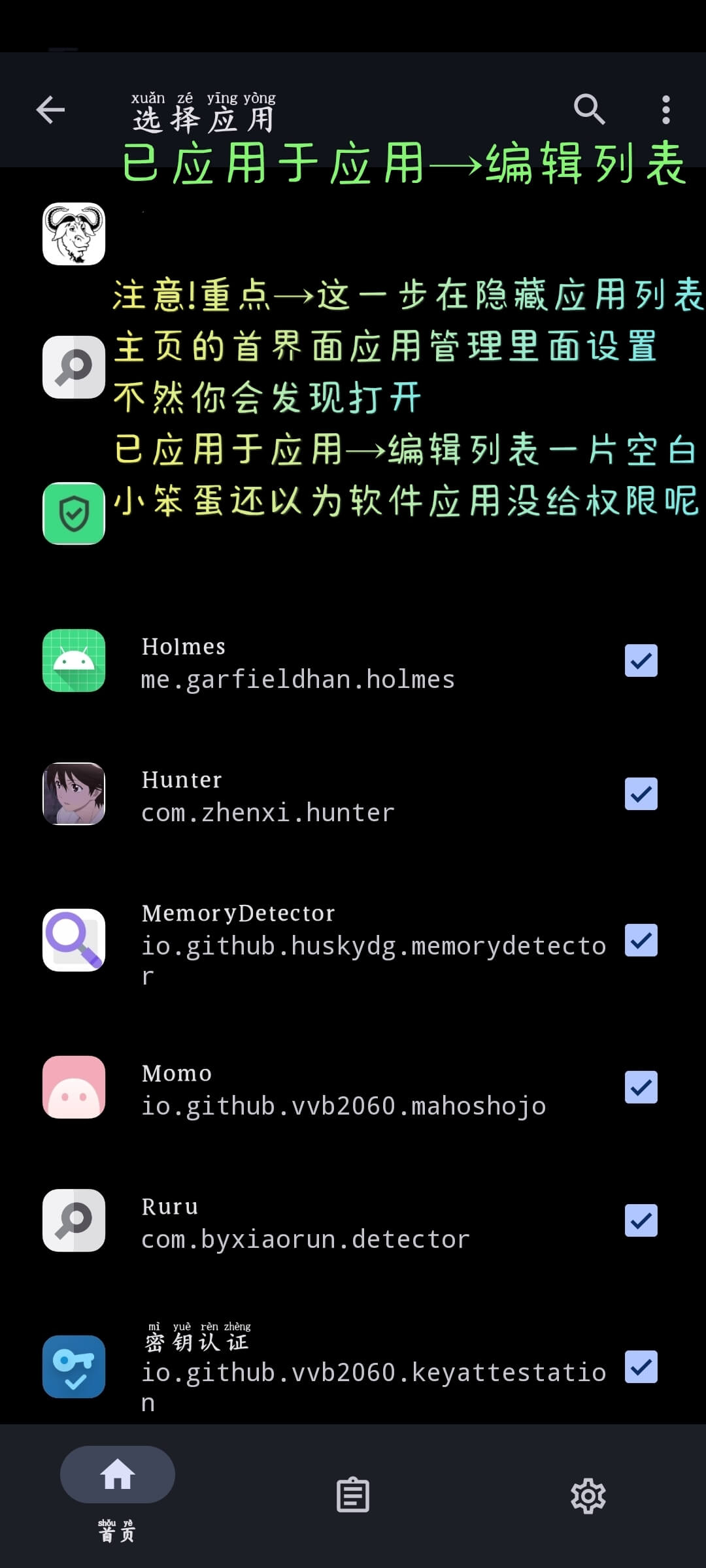This screenshot has height=1568, width=706.
Task: Uncheck the Holmes app checkbox
Action: point(641,661)
